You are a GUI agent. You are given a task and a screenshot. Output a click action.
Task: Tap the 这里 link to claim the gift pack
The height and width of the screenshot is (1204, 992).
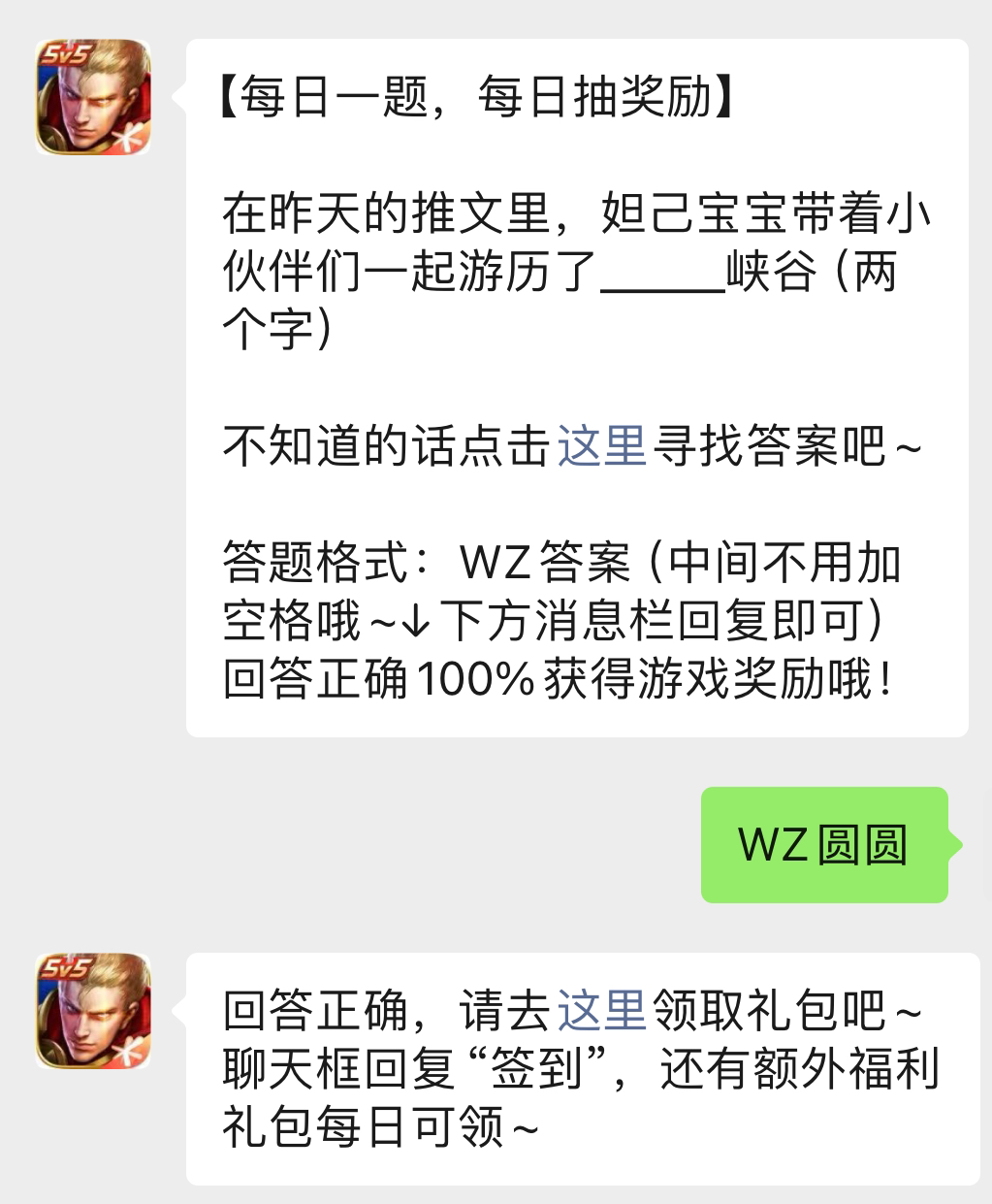pos(601,1011)
